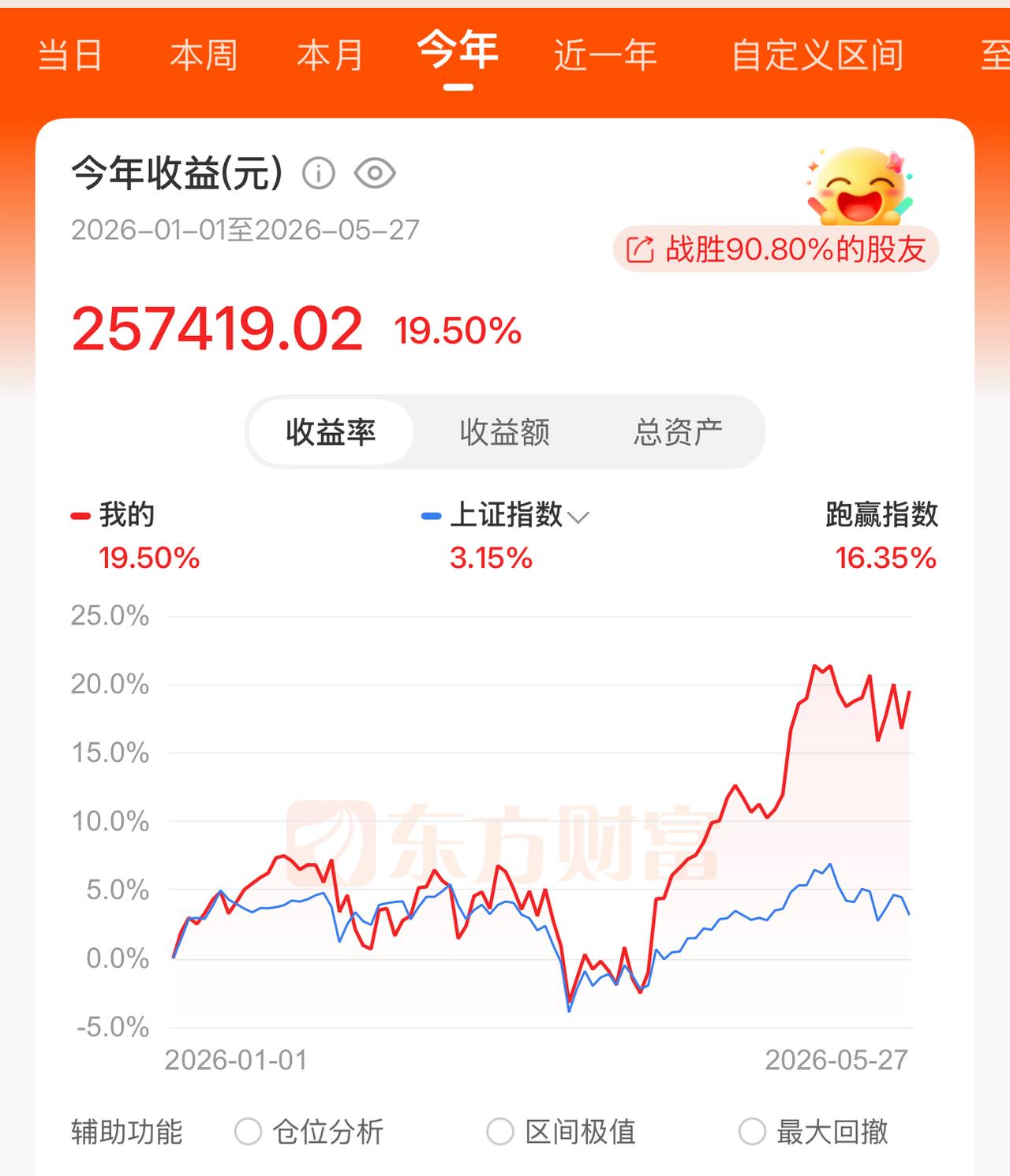Select the 近一年 tab
The image size is (1010, 1176).
click(x=605, y=55)
